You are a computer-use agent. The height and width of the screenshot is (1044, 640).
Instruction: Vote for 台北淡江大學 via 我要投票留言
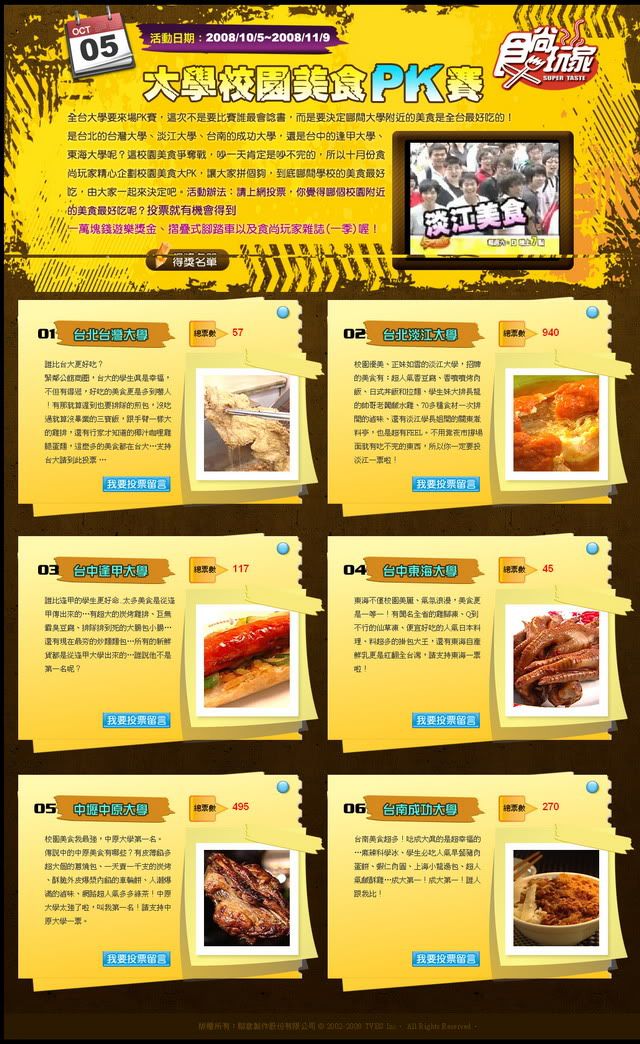coord(446,484)
